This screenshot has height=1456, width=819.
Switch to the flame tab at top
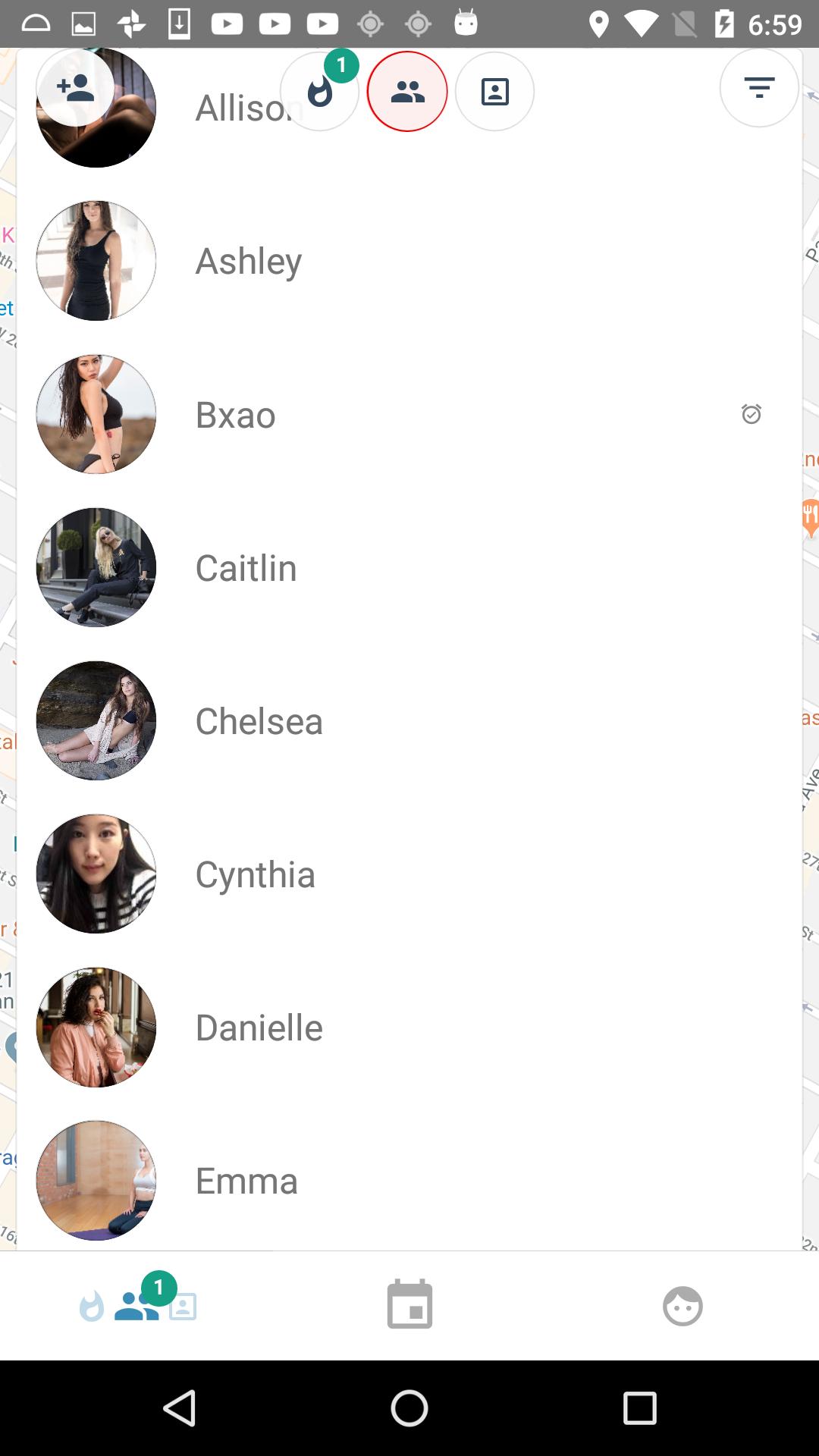pyautogui.click(x=319, y=92)
